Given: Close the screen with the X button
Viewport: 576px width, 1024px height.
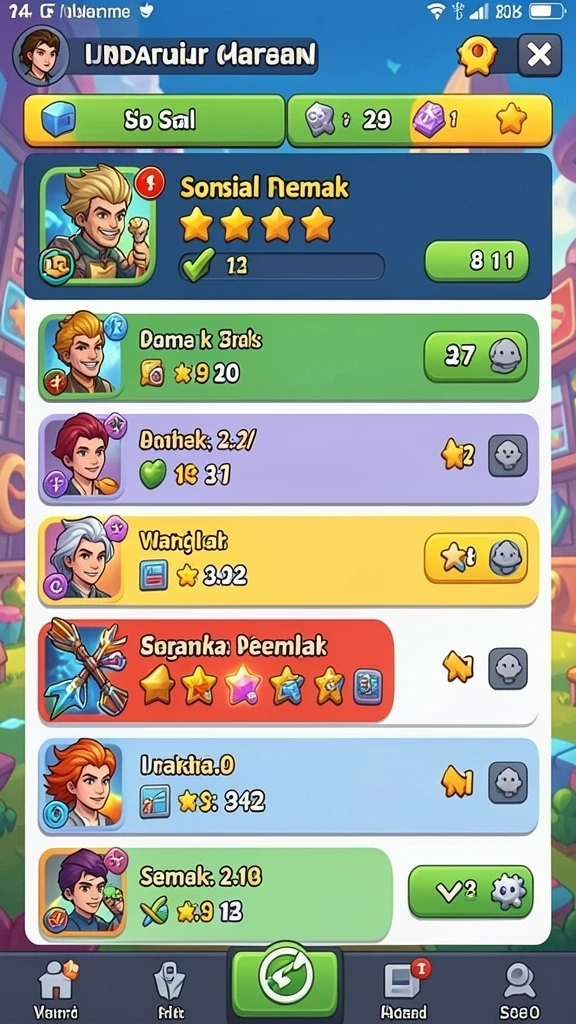Looking at the screenshot, I should pyautogui.click(x=539, y=55).
